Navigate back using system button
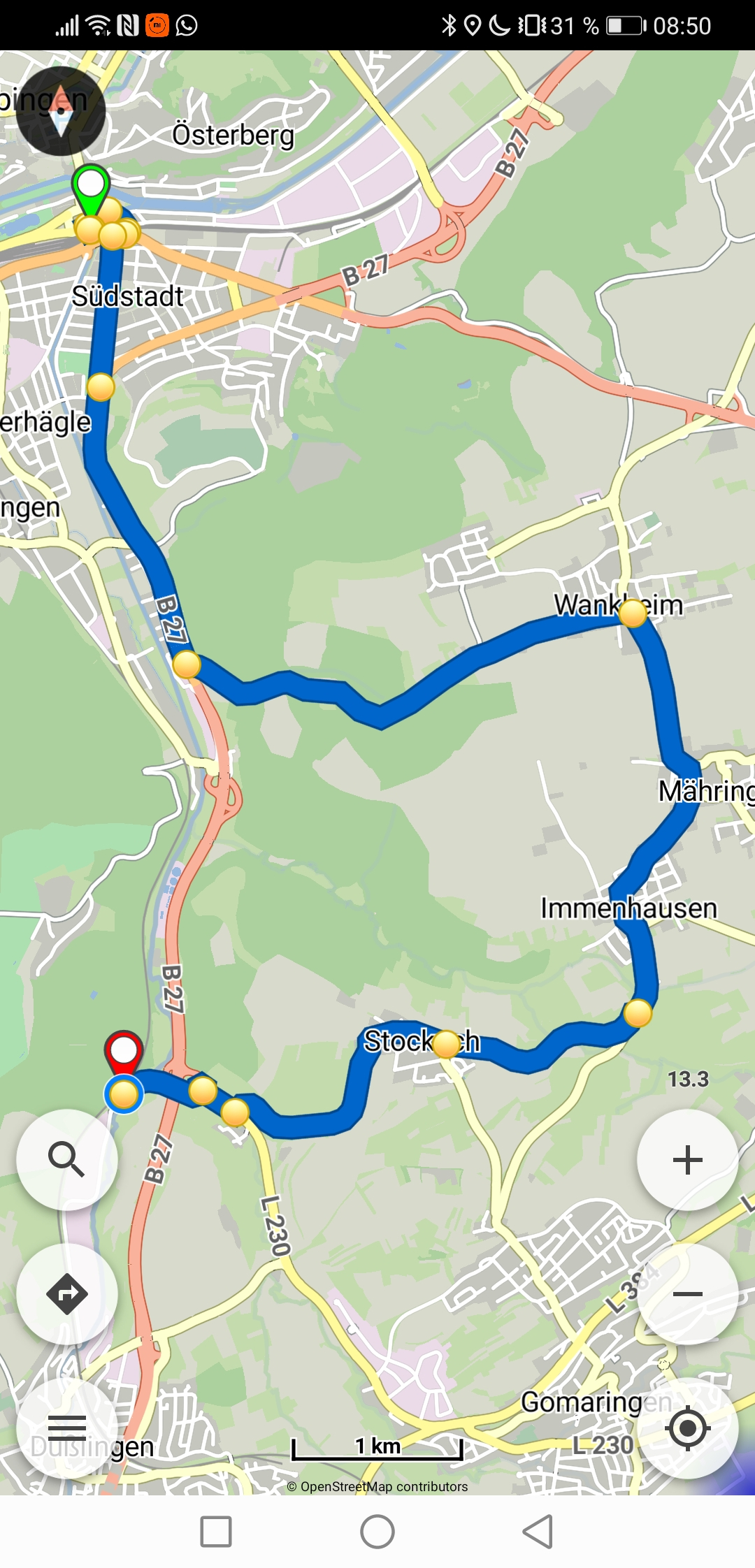Screen dimensions: 755x1568 pos(538,1532)
